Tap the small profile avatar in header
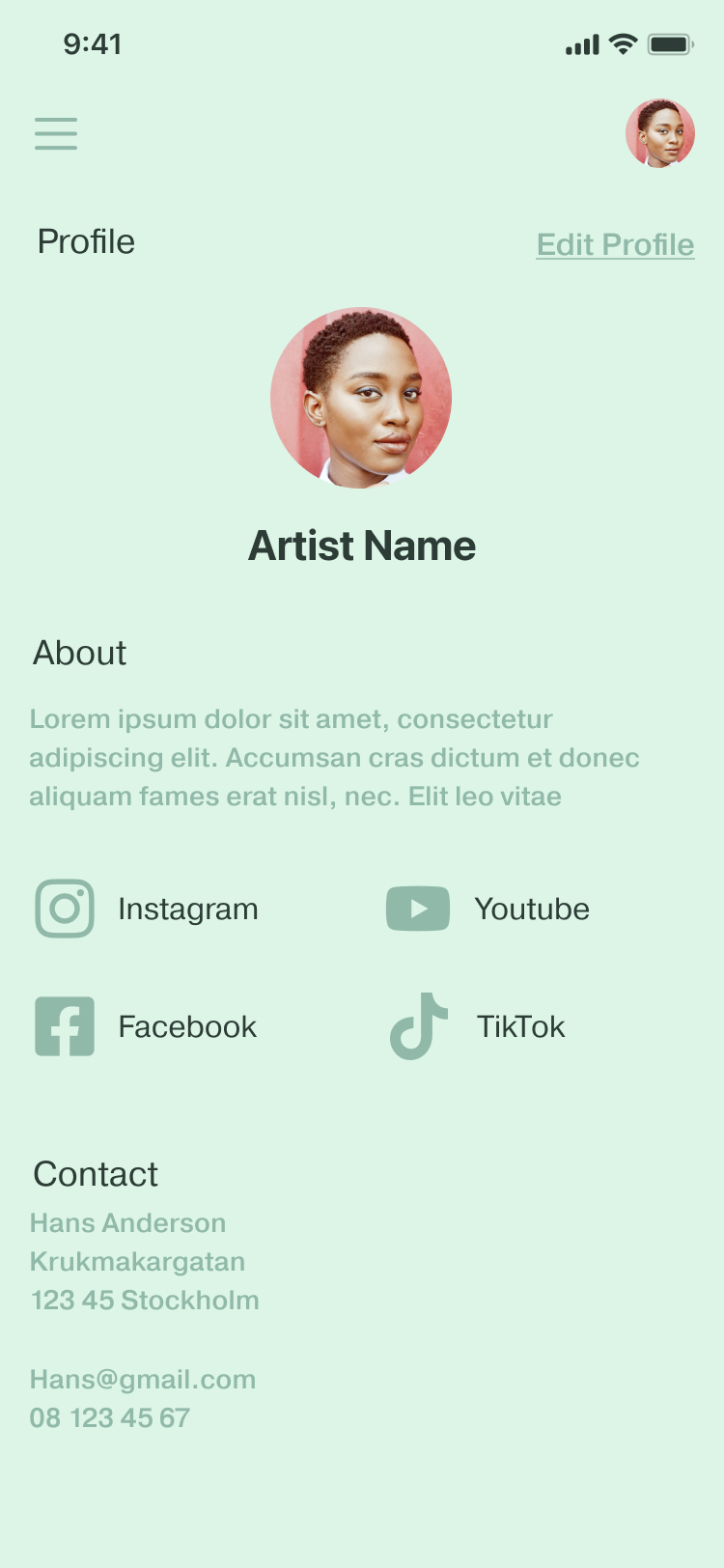 click(x=660, y=133)
